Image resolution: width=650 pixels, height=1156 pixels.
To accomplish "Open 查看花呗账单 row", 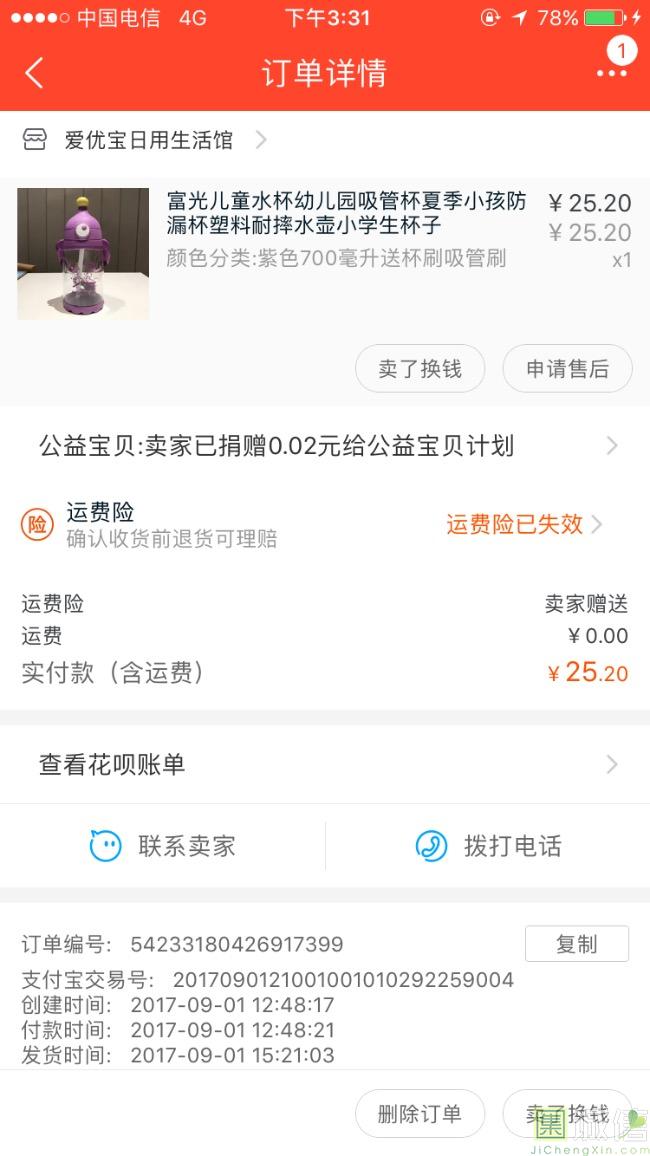I will [x=325, y=765].
